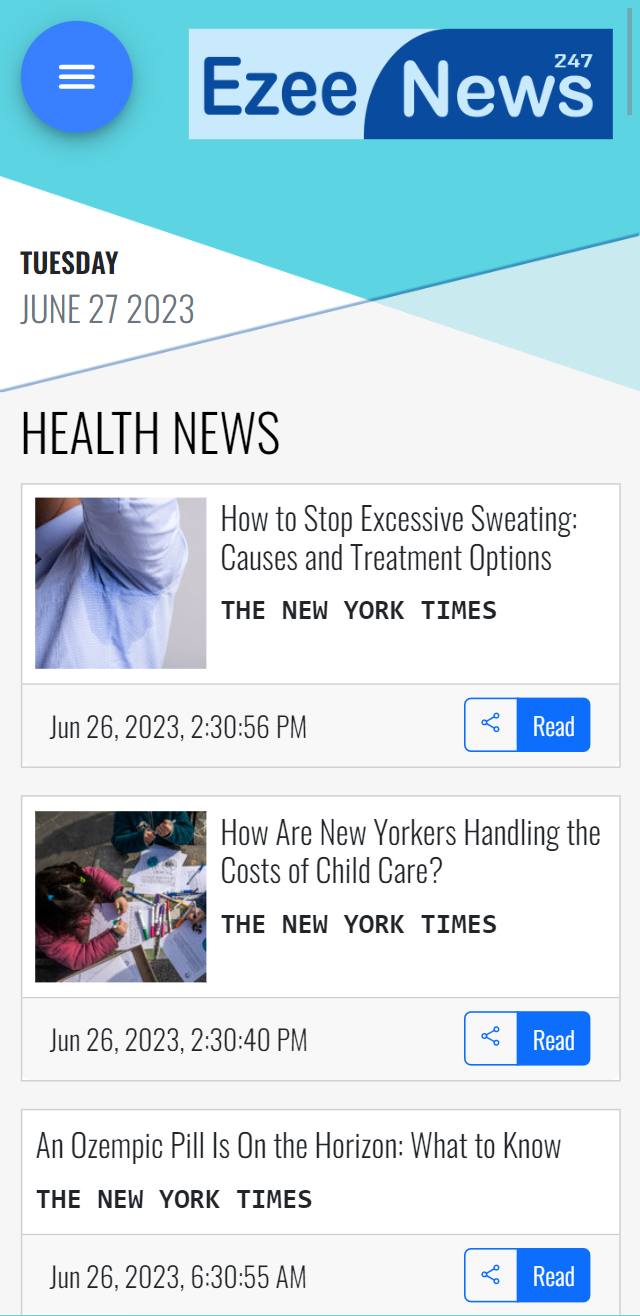This screenshot has height=1316, width=640.
Task: Read the Ozempic Pill article
Action: (x=553, y=1275)
